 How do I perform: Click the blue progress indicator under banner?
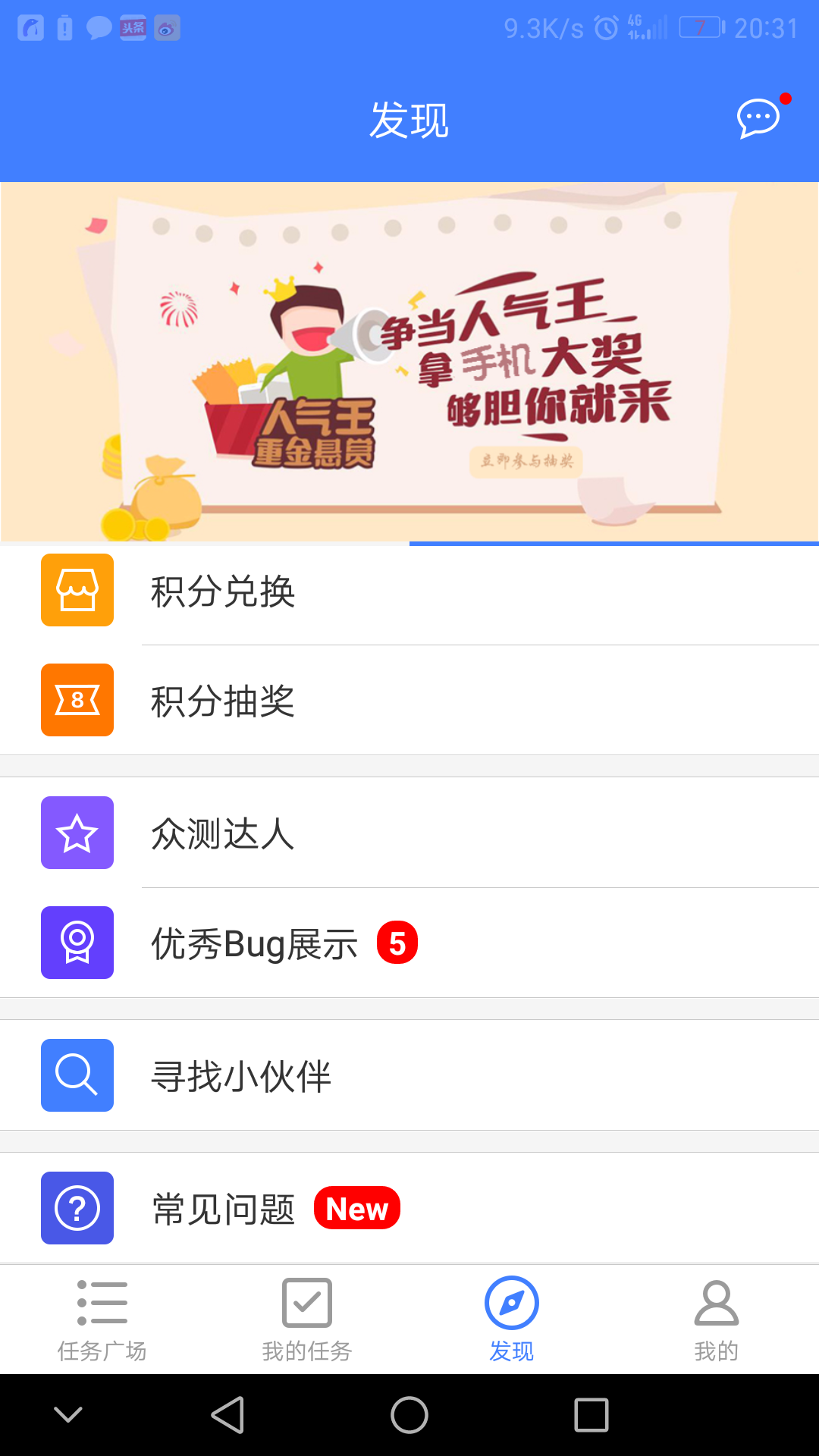613,543
